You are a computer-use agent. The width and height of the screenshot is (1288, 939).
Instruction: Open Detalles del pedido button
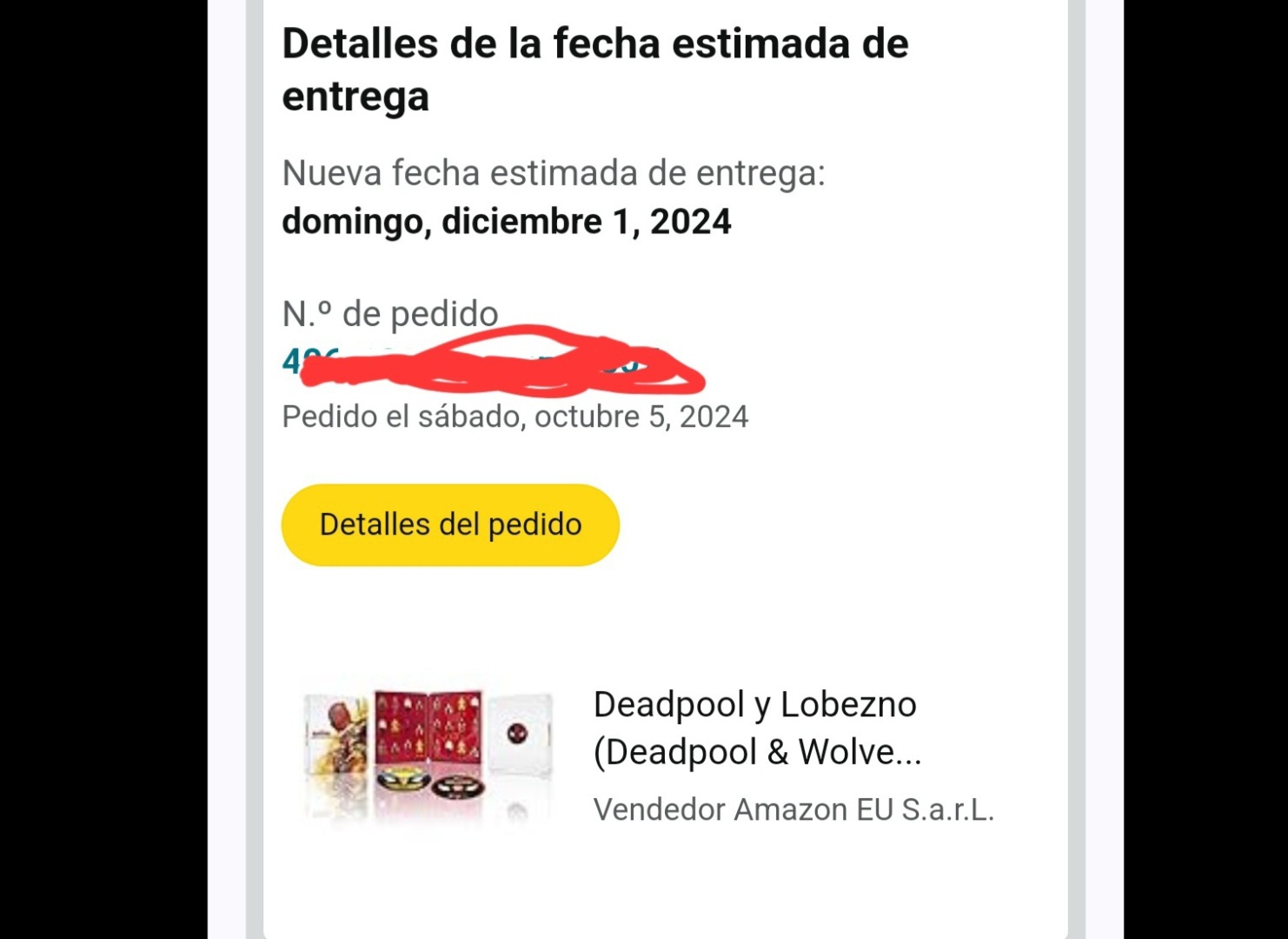point(449,525)
